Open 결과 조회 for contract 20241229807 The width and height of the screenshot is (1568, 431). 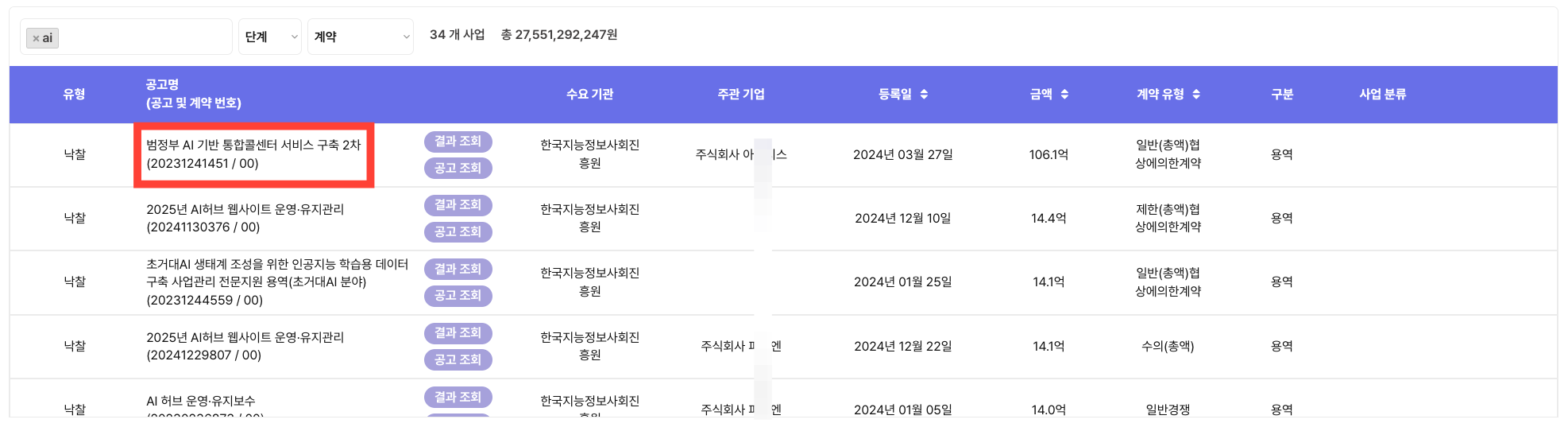pyautogui.click(x=458, y=332)
